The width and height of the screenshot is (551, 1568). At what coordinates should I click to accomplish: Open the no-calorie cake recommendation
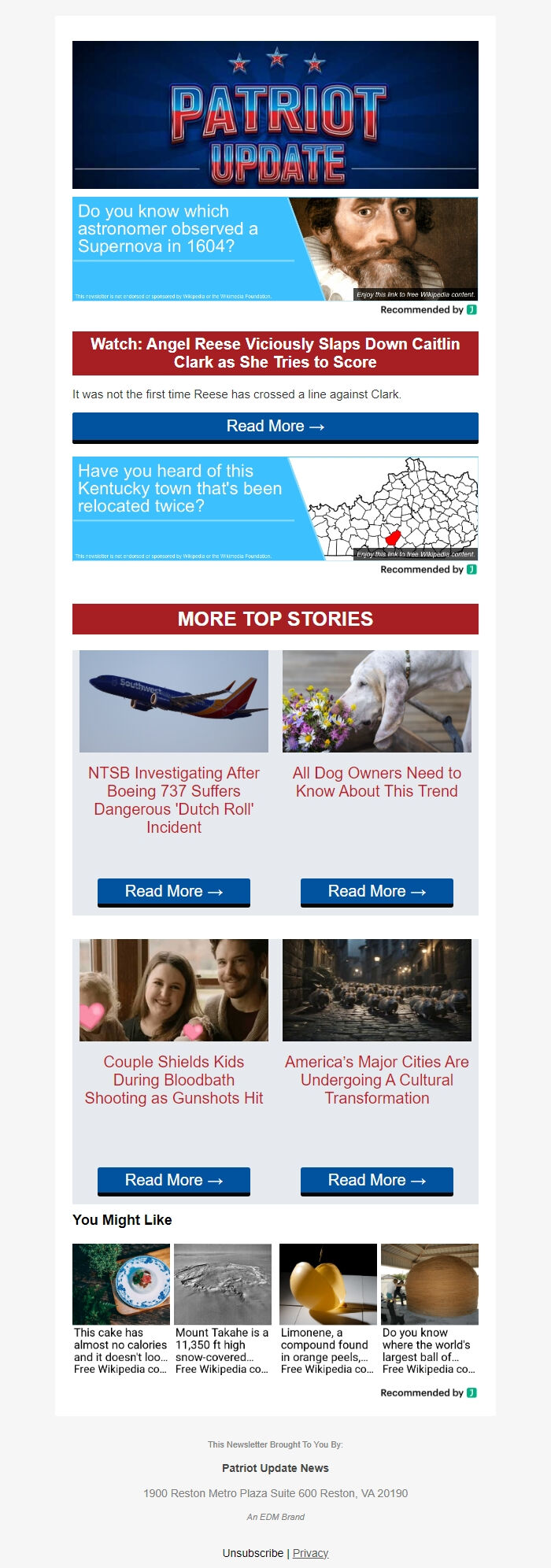pyautogui.click(x=121, y=1311)
